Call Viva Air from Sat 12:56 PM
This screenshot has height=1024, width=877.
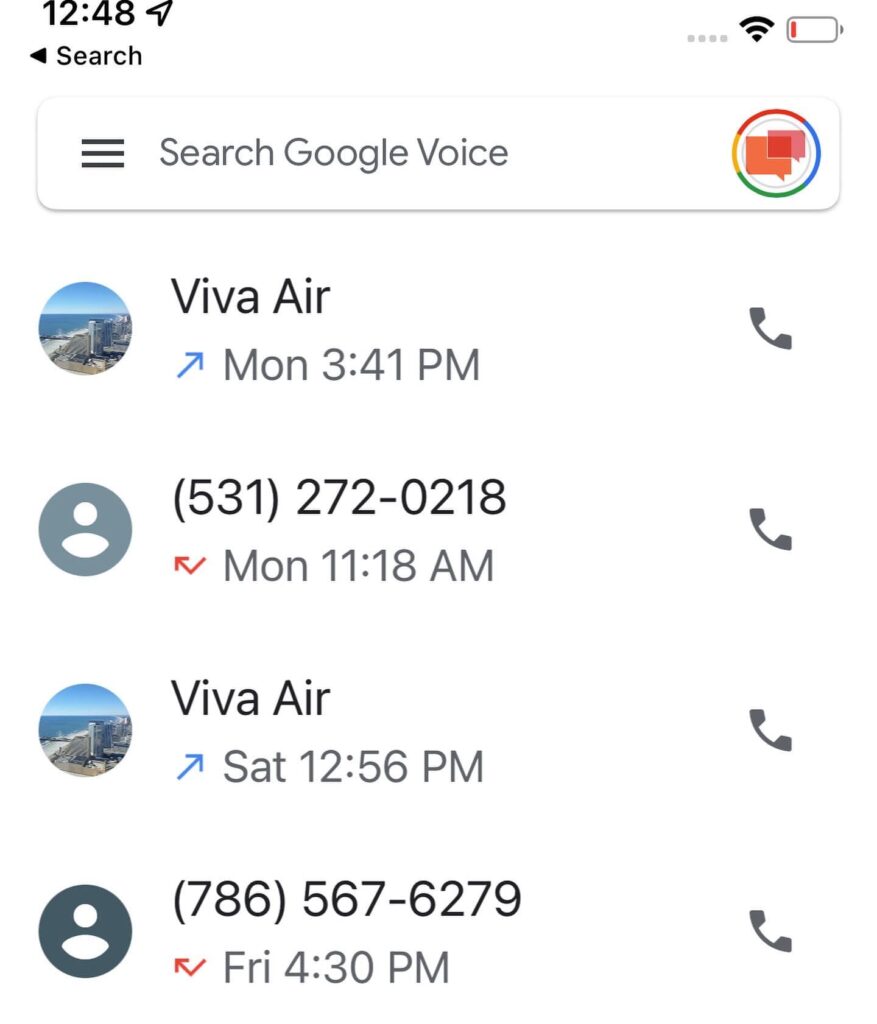click(770, 730)
